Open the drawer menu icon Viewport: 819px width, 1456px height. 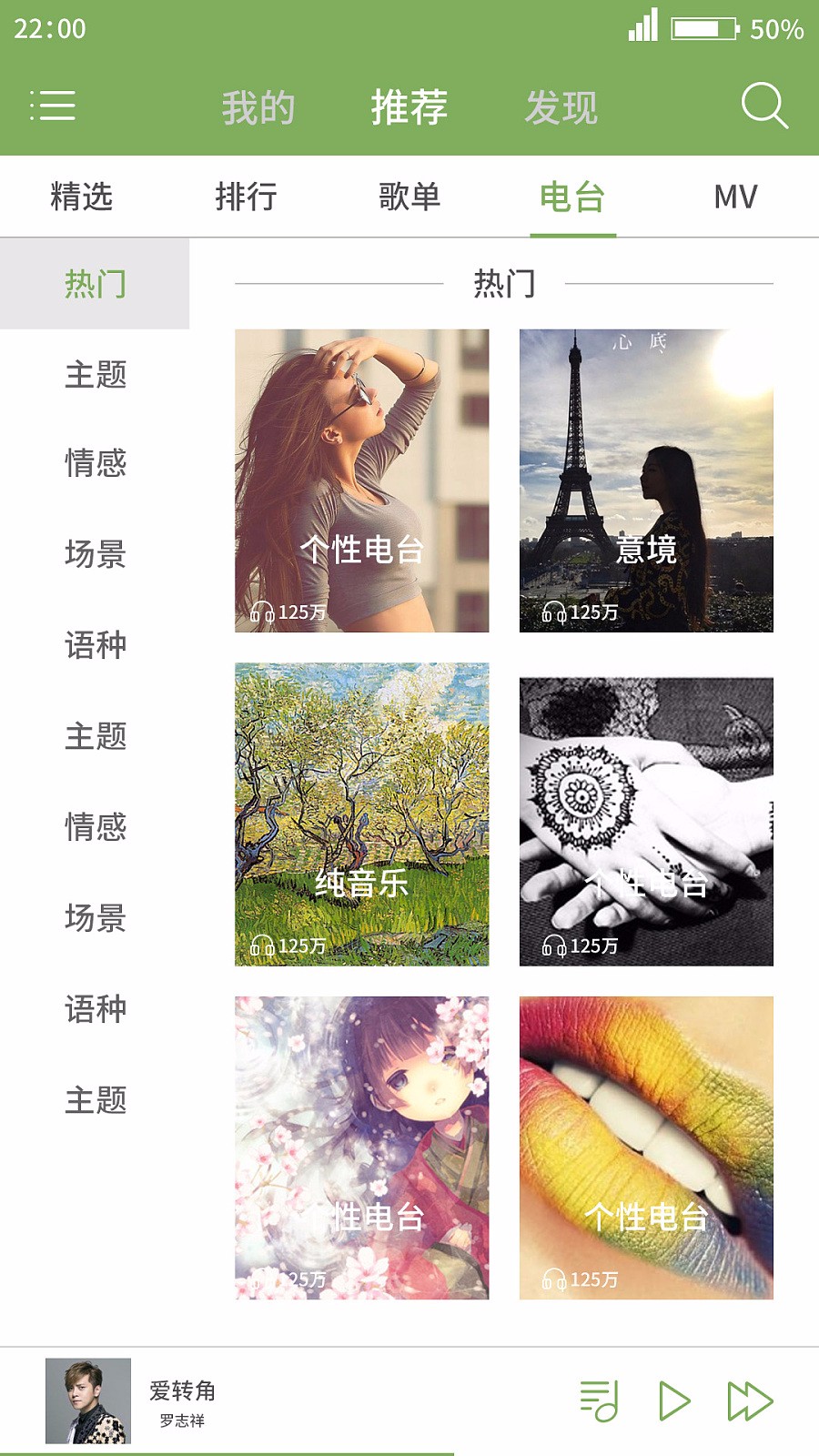(x=53, y=106)
